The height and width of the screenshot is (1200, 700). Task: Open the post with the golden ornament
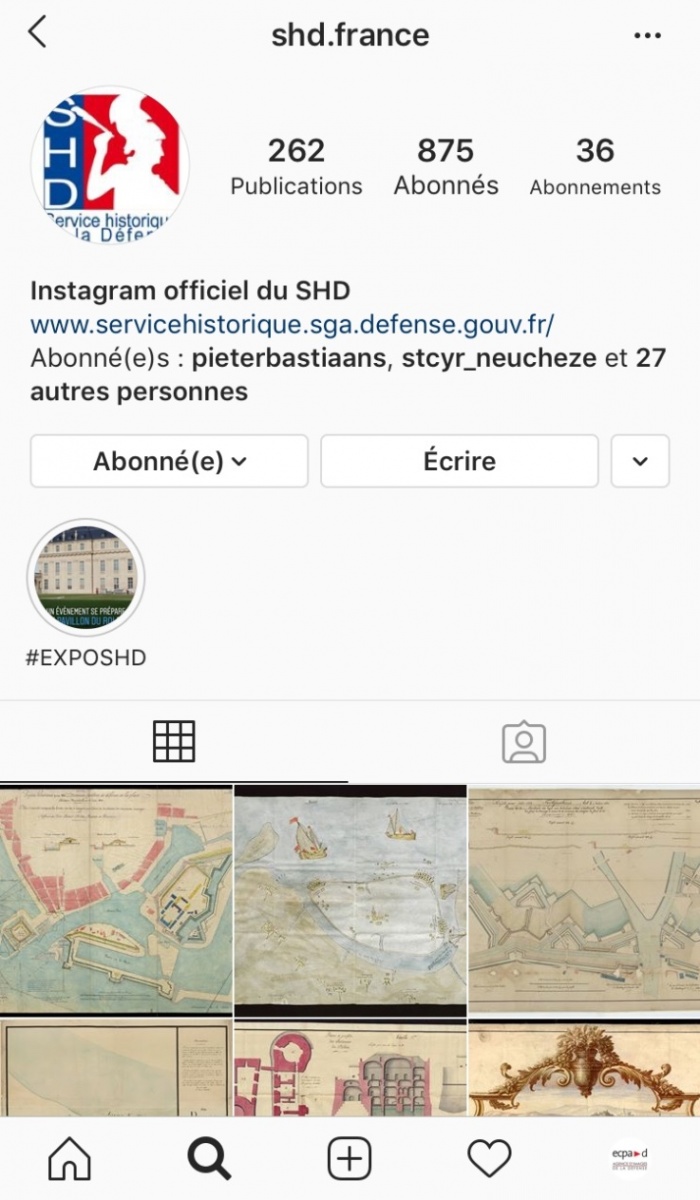tap(584, 1068)
